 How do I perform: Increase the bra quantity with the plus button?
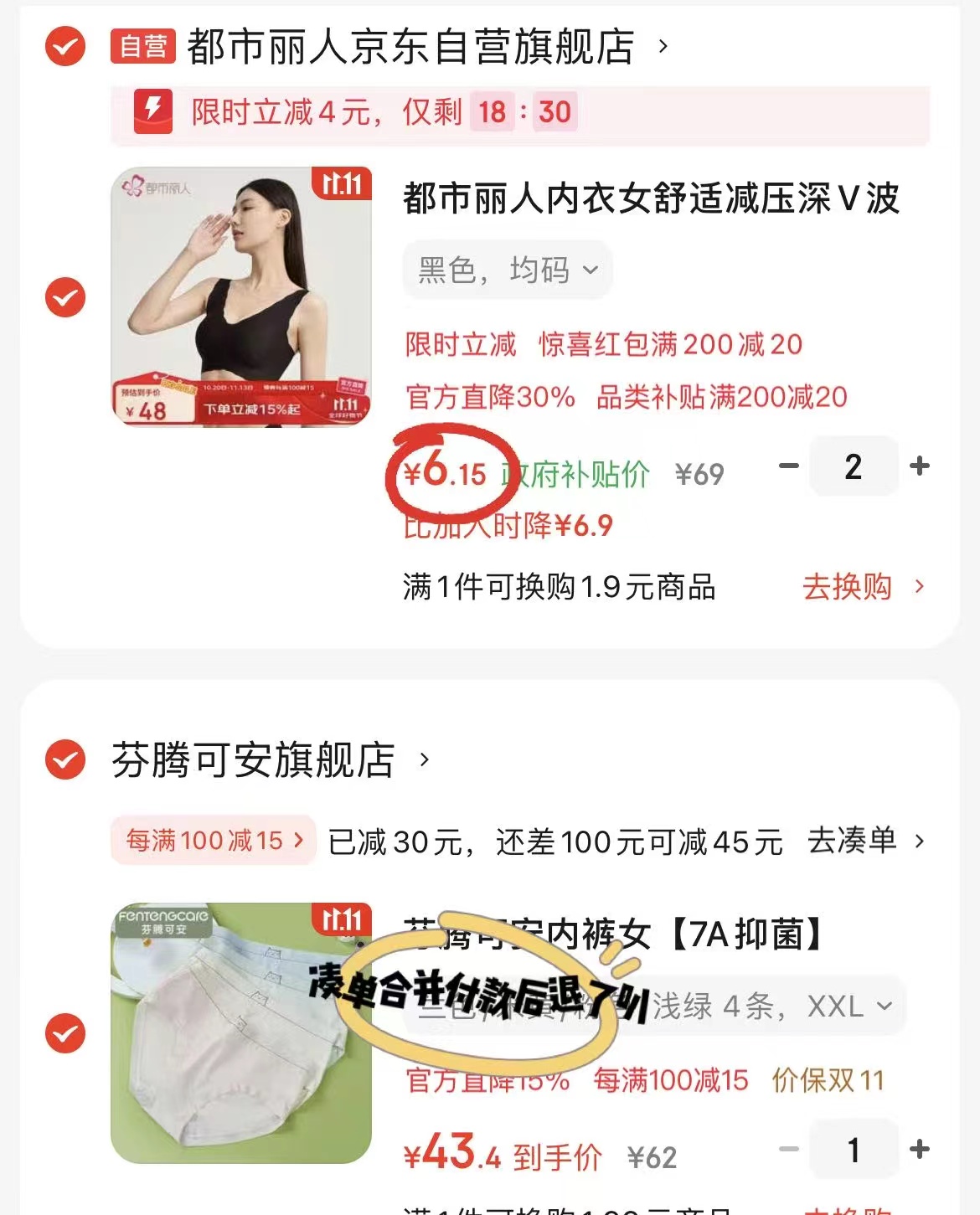[920, 467]
